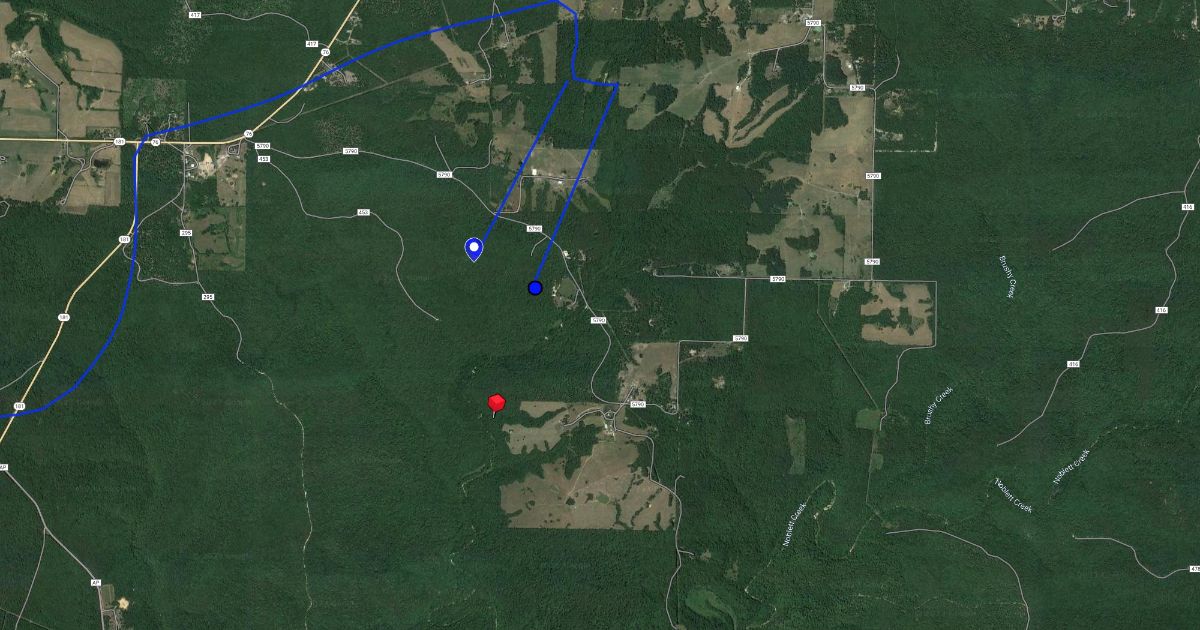Tap the solid blue circle marker

coord(535,288)
